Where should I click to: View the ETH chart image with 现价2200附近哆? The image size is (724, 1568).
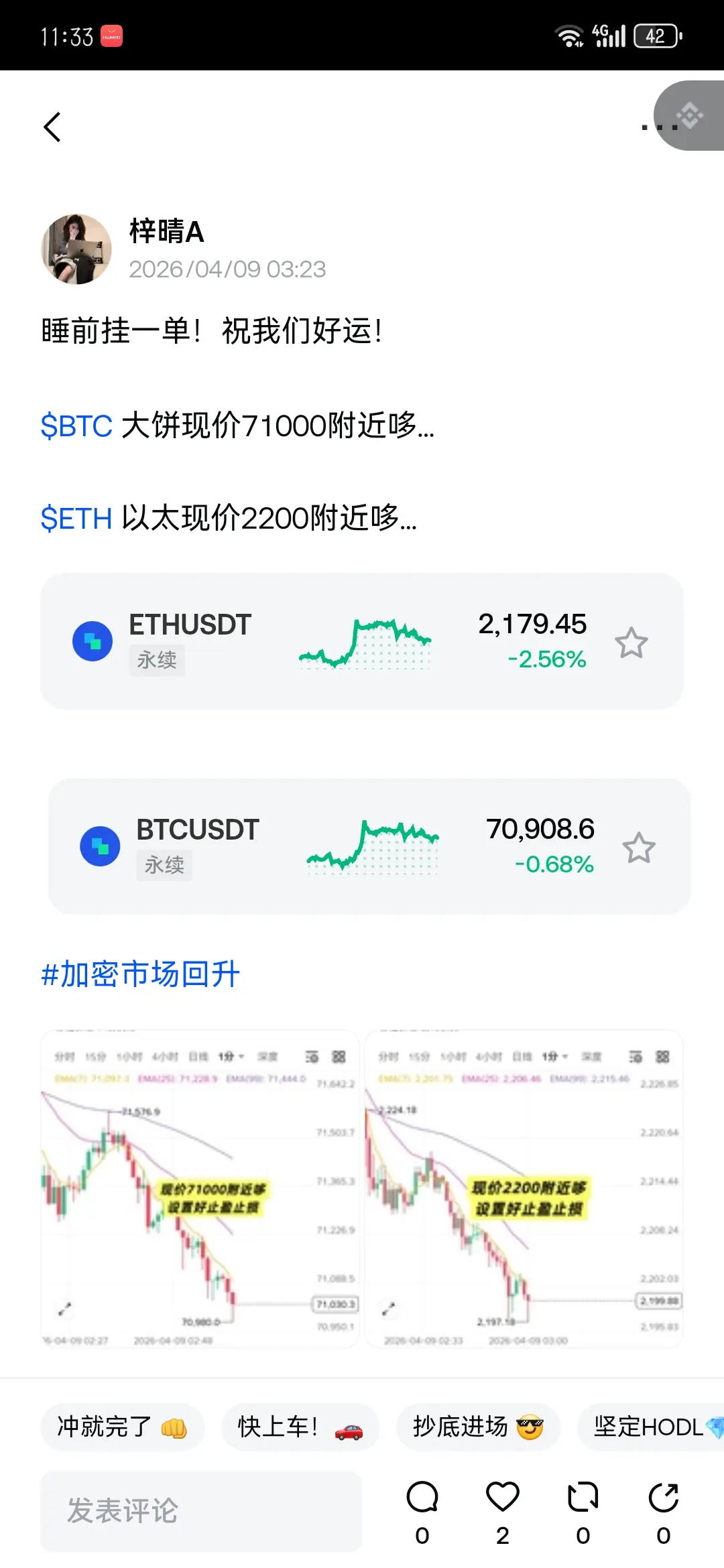tap(524, 1189)
